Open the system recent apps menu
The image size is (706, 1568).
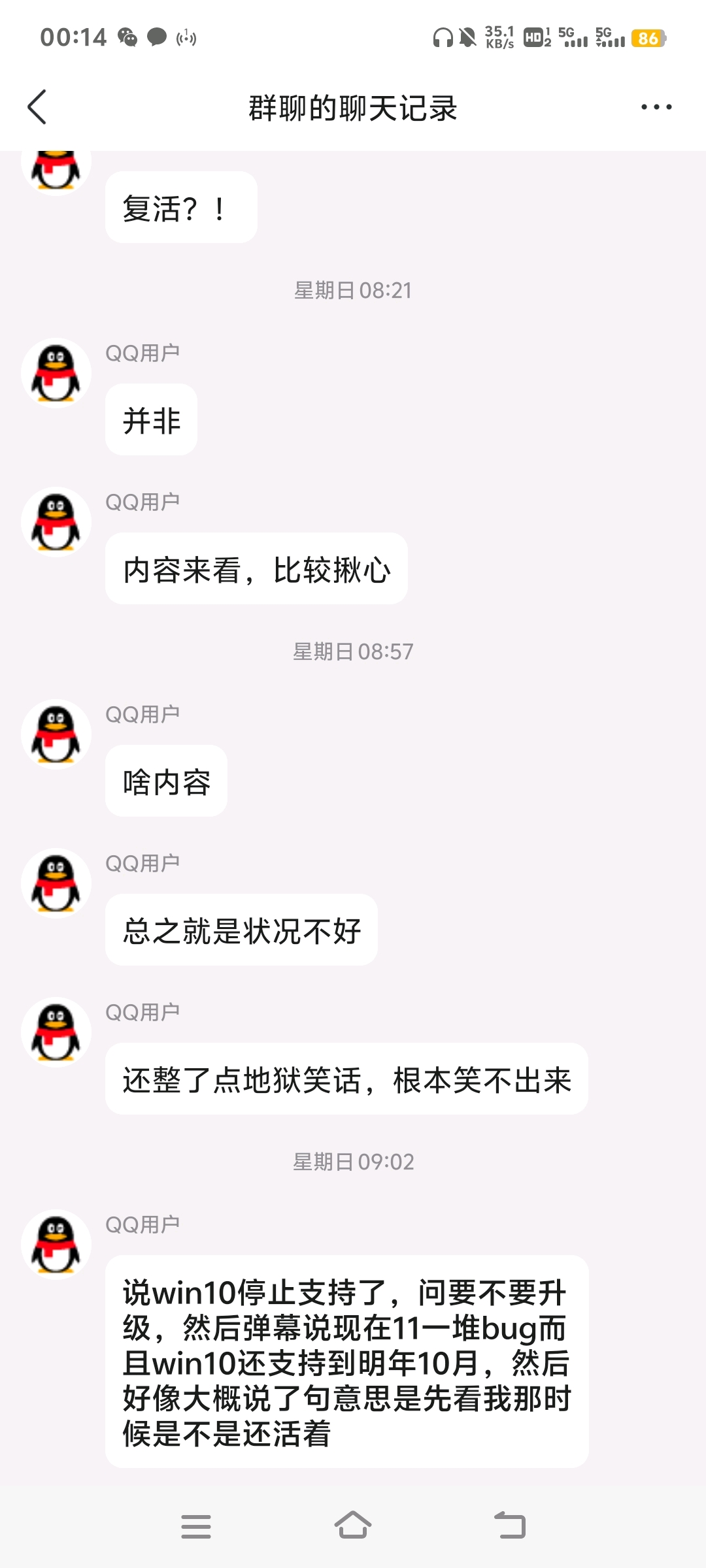click(196, 1526)
